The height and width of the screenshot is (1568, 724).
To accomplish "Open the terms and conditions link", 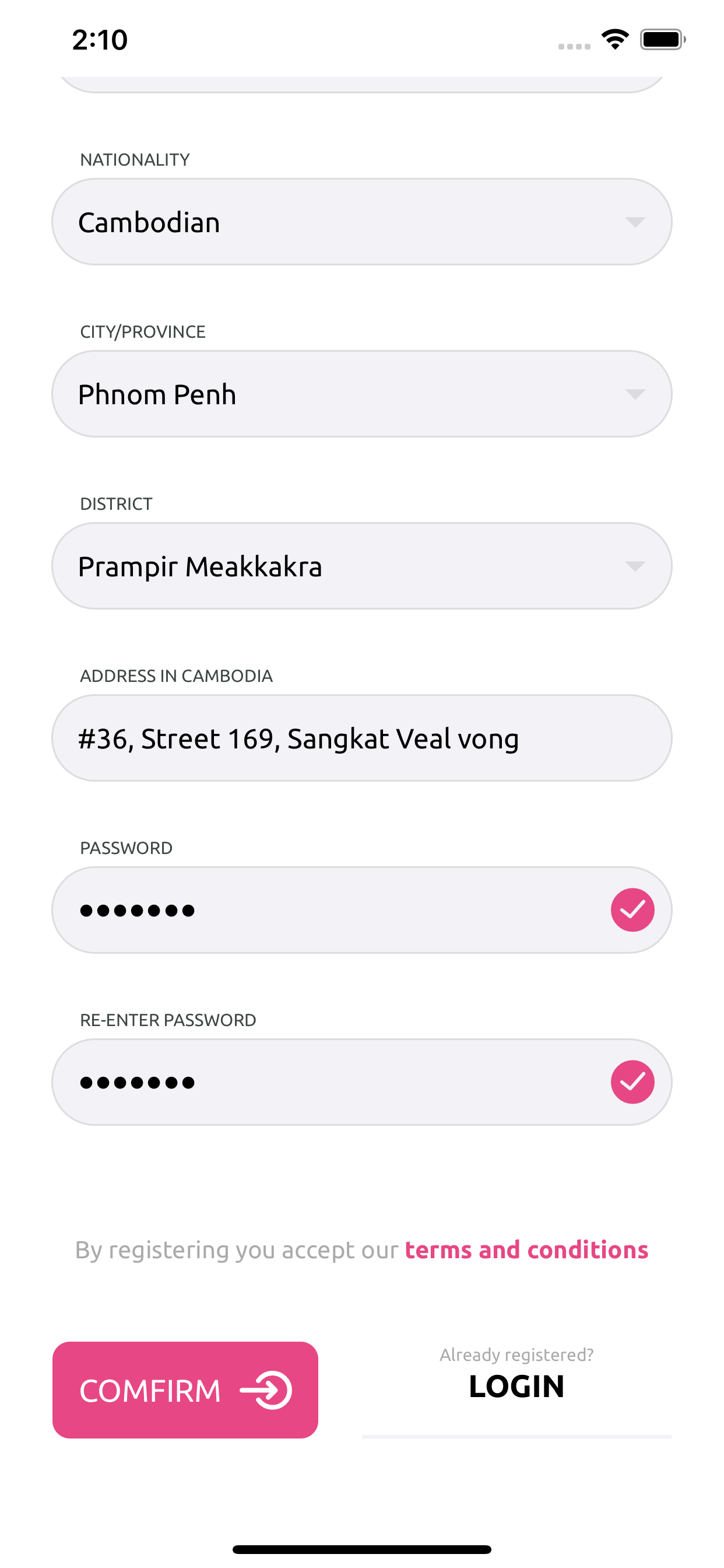I will coord(526,1250).
